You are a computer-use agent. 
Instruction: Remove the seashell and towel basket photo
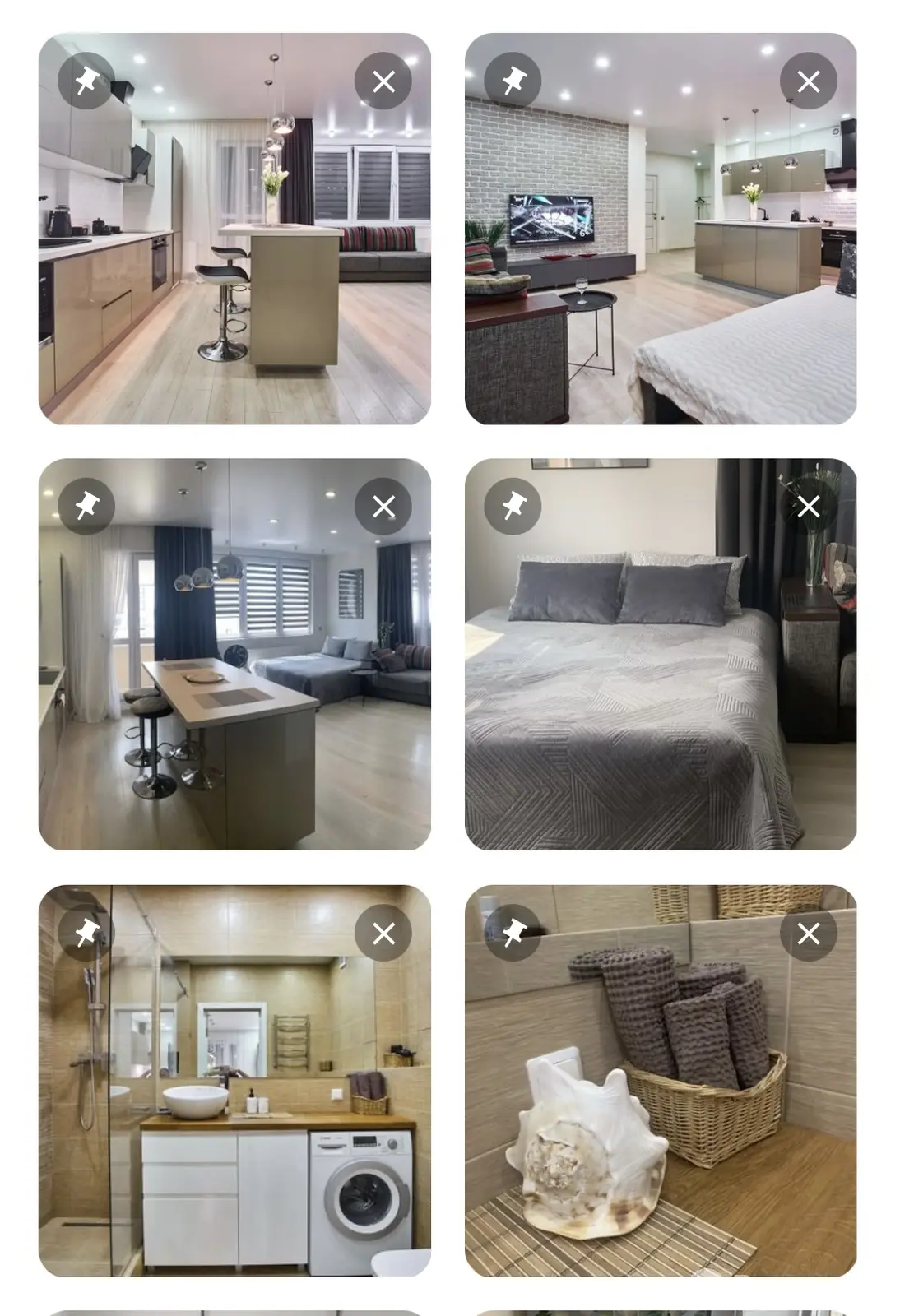point(809,933)
